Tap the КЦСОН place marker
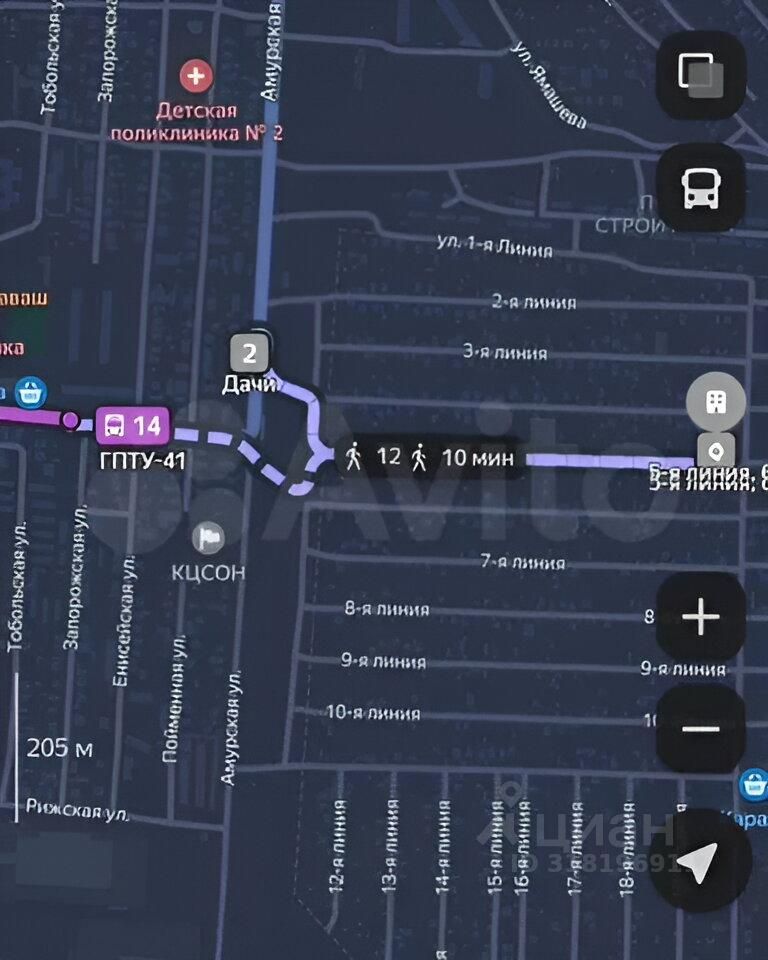 pyautogui.click(x=208, y=539)
